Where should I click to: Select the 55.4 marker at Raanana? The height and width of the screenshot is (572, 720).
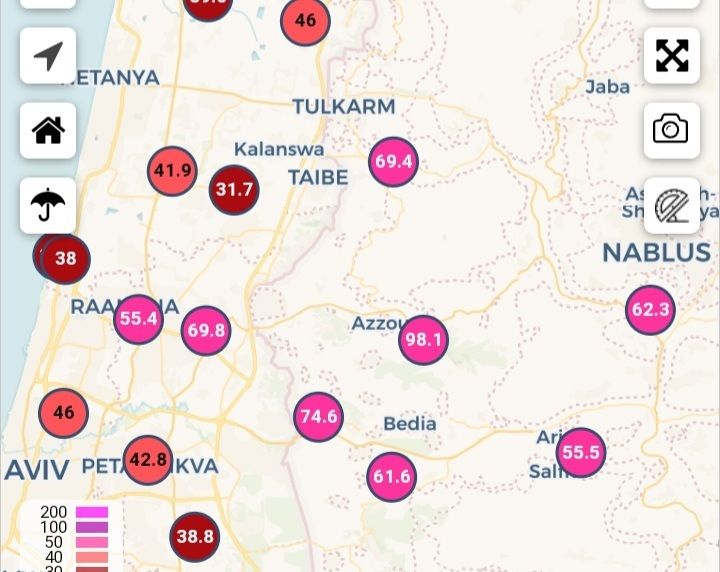pyautogui.click(x=138, y=319)
